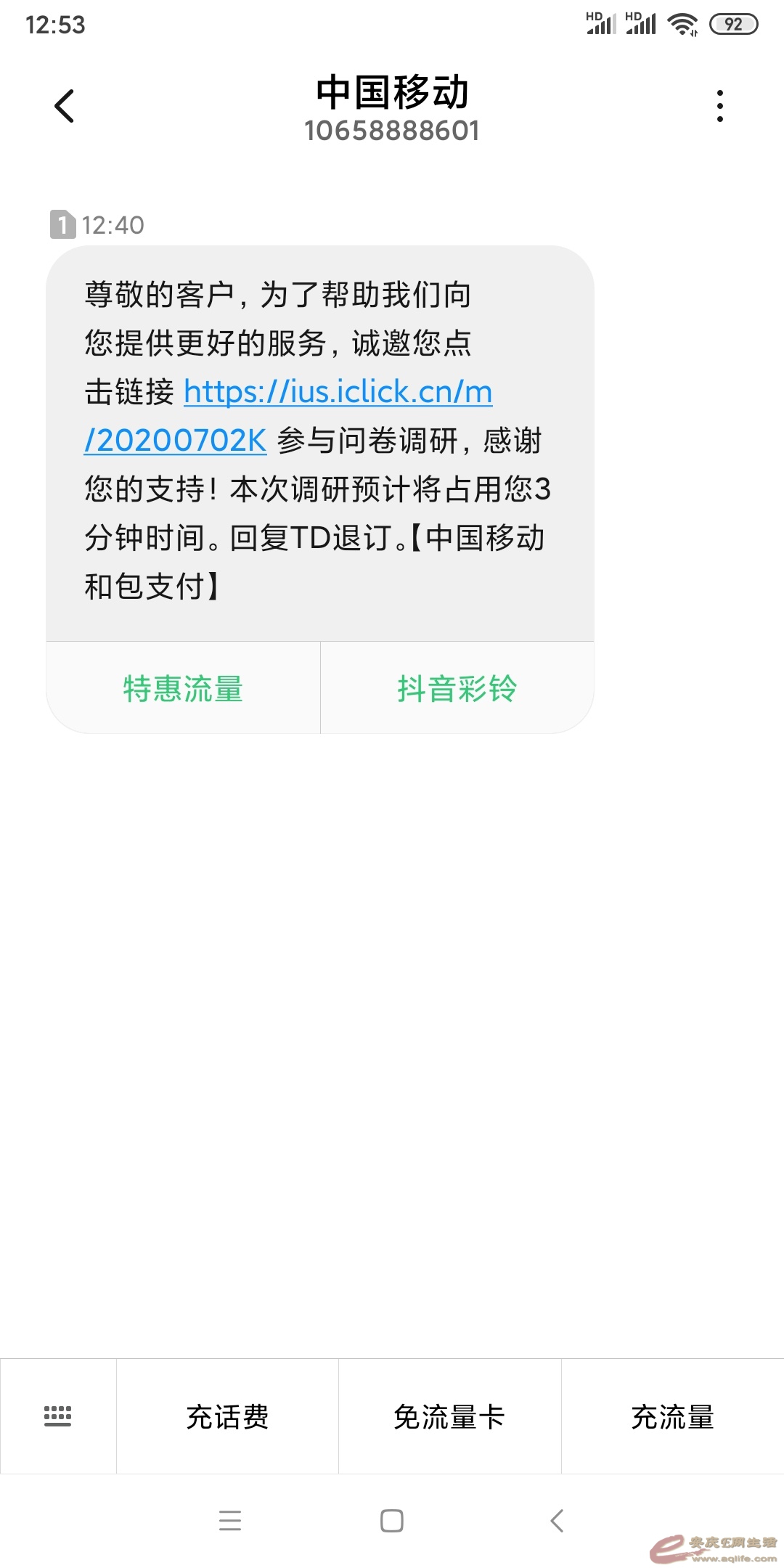
Task: Open the 免流量卡 menu
Action: click(x=449, y=1416)
